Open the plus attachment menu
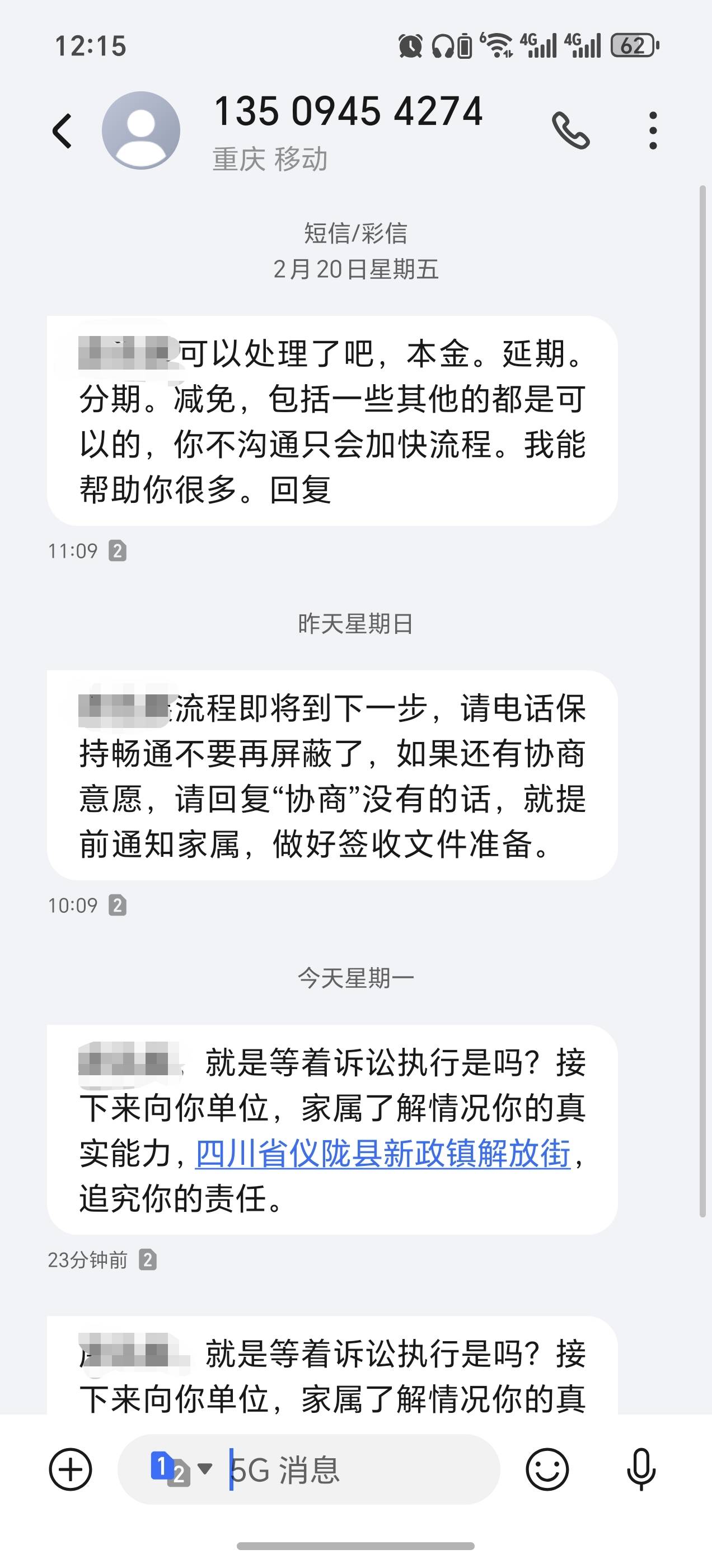The image size is (712, 1568). pyautogui.click(x=71, y=1469)
